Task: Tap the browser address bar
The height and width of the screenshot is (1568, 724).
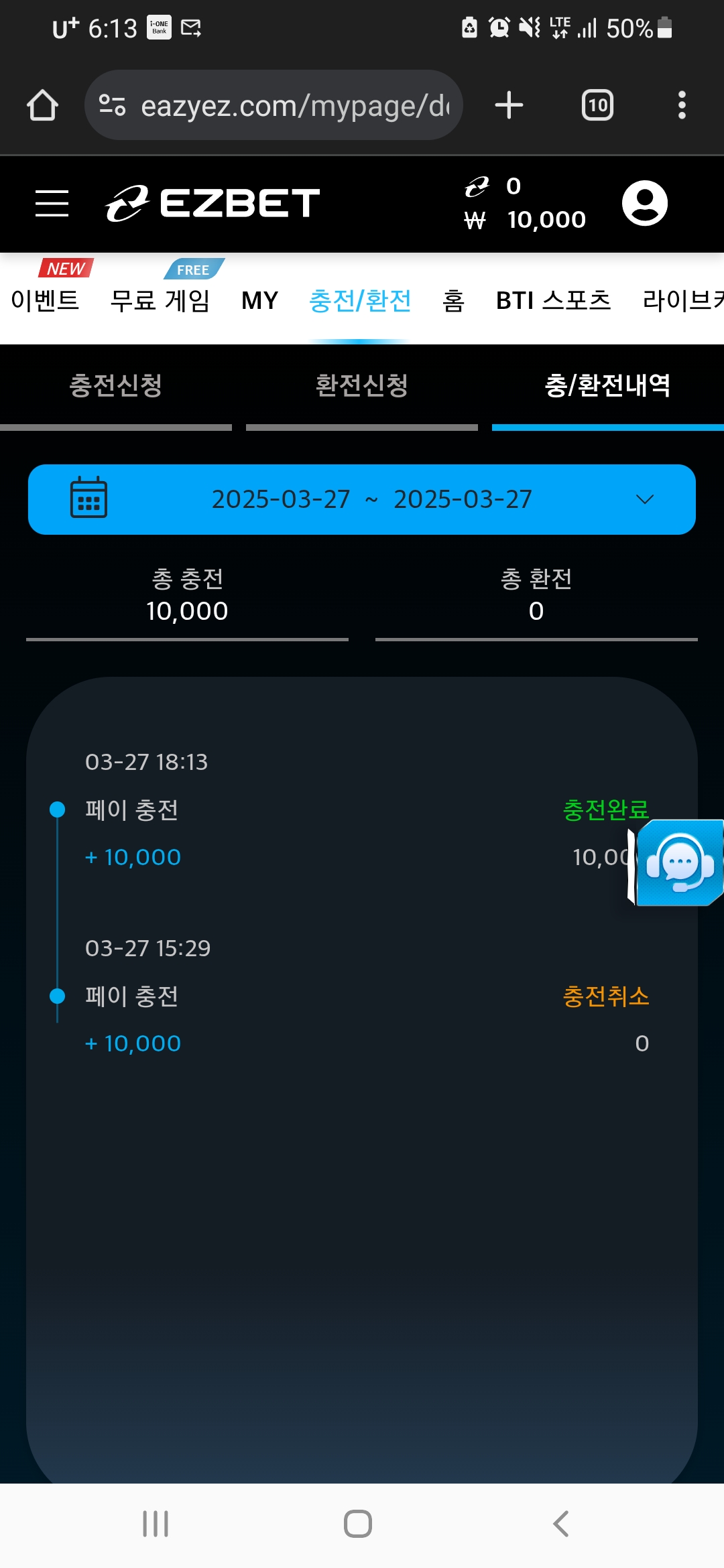Action: coord(274,105)
